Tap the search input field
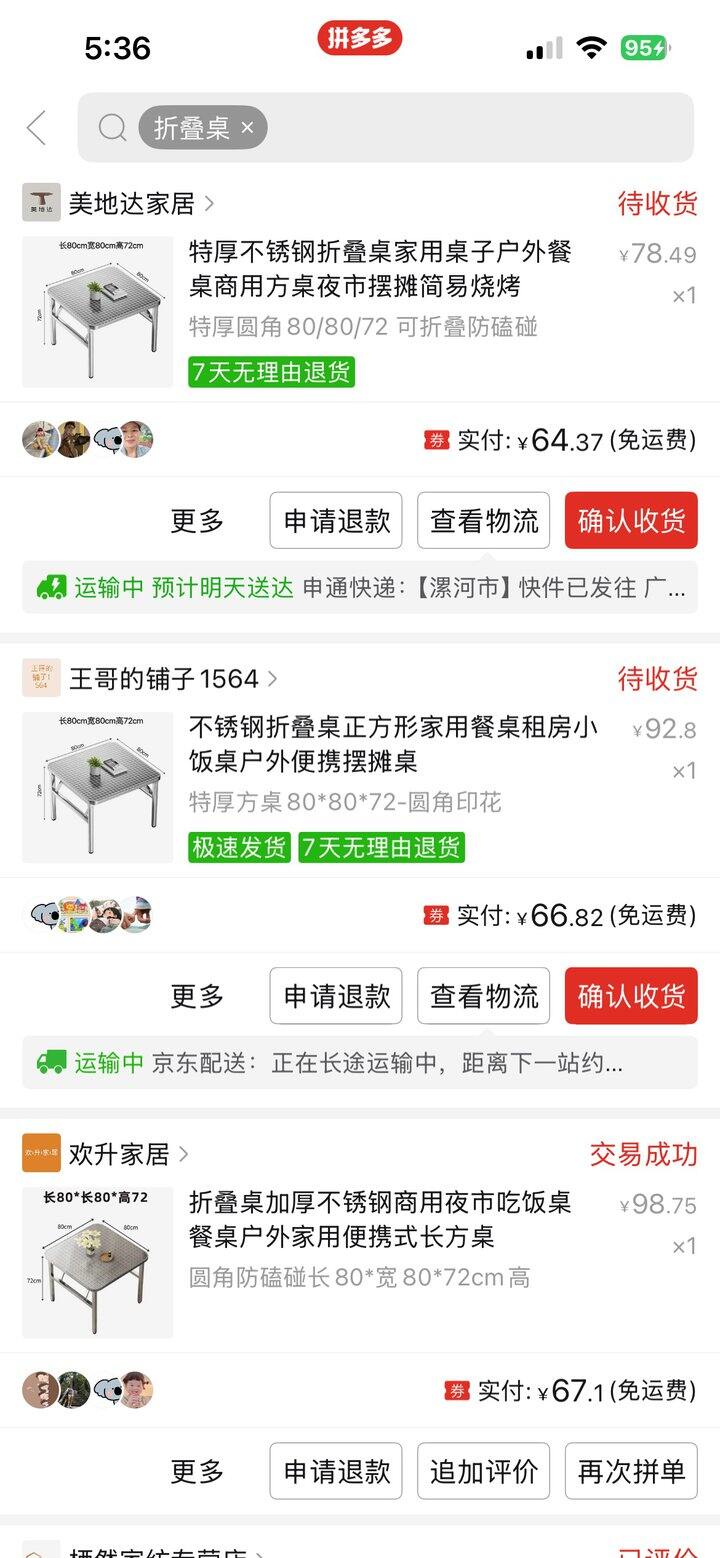This screenshot has width=720, height=1558. pyautogui.click(x=470, y=128)
